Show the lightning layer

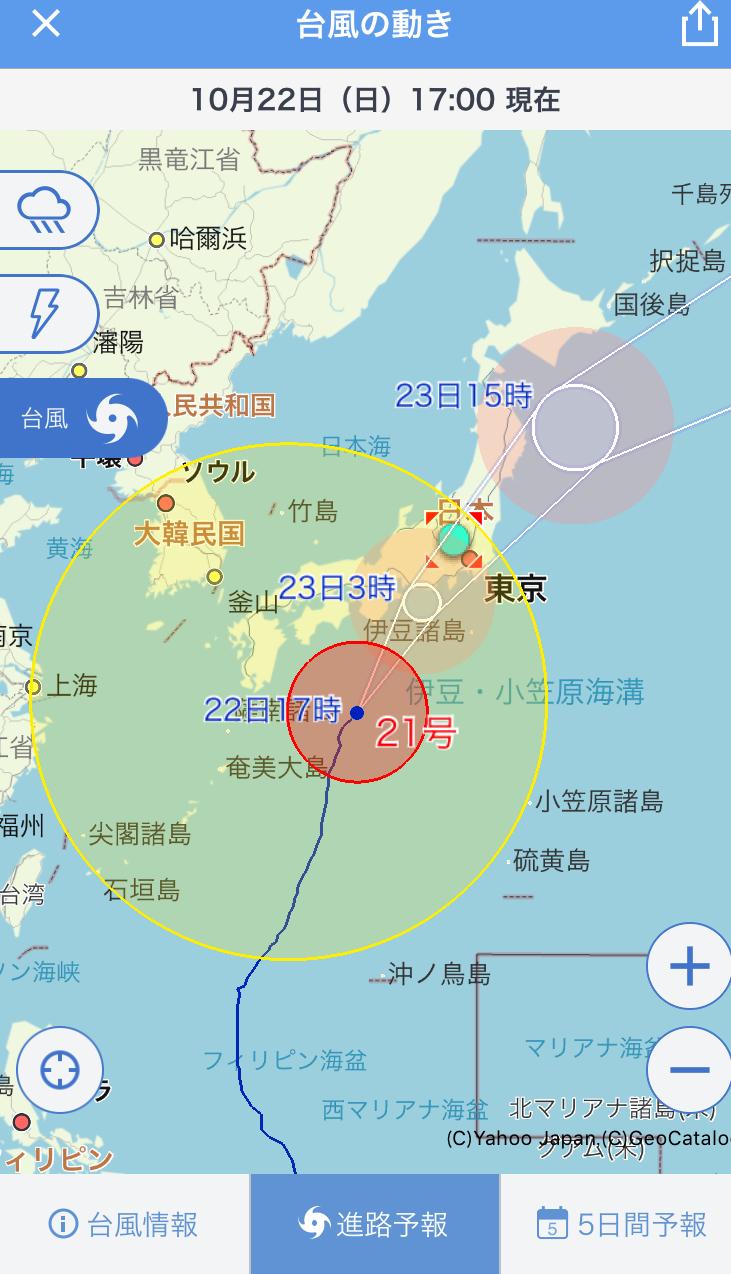[x=44, y=314]
